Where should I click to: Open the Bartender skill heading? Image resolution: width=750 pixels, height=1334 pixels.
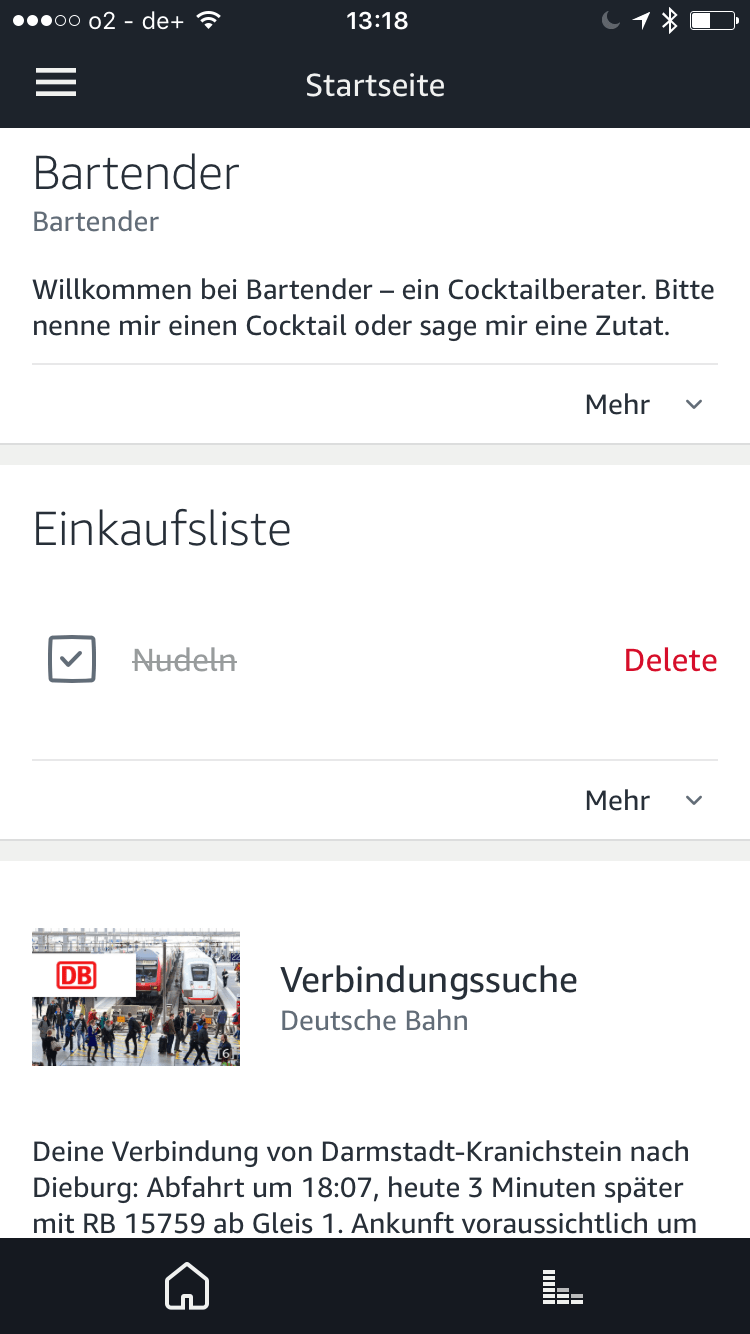click(x=136, y=172)
